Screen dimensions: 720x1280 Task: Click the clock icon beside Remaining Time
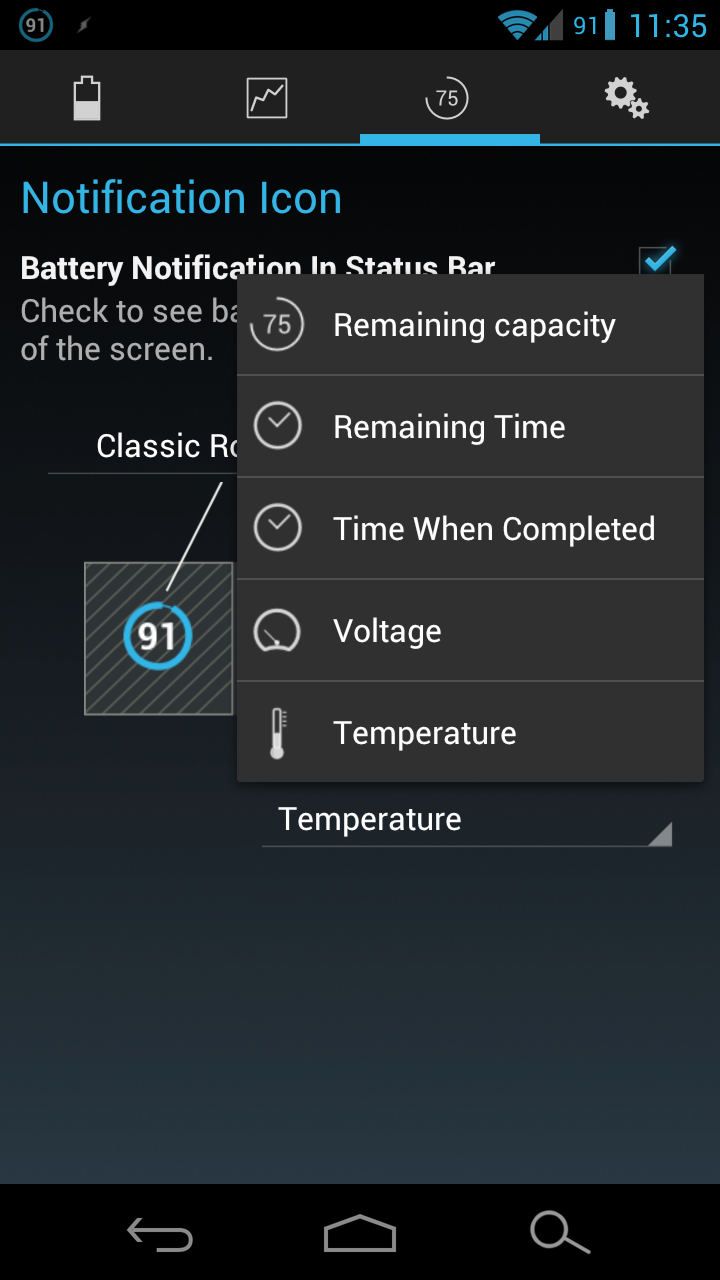pyautogui.click(x=277, y=426)
